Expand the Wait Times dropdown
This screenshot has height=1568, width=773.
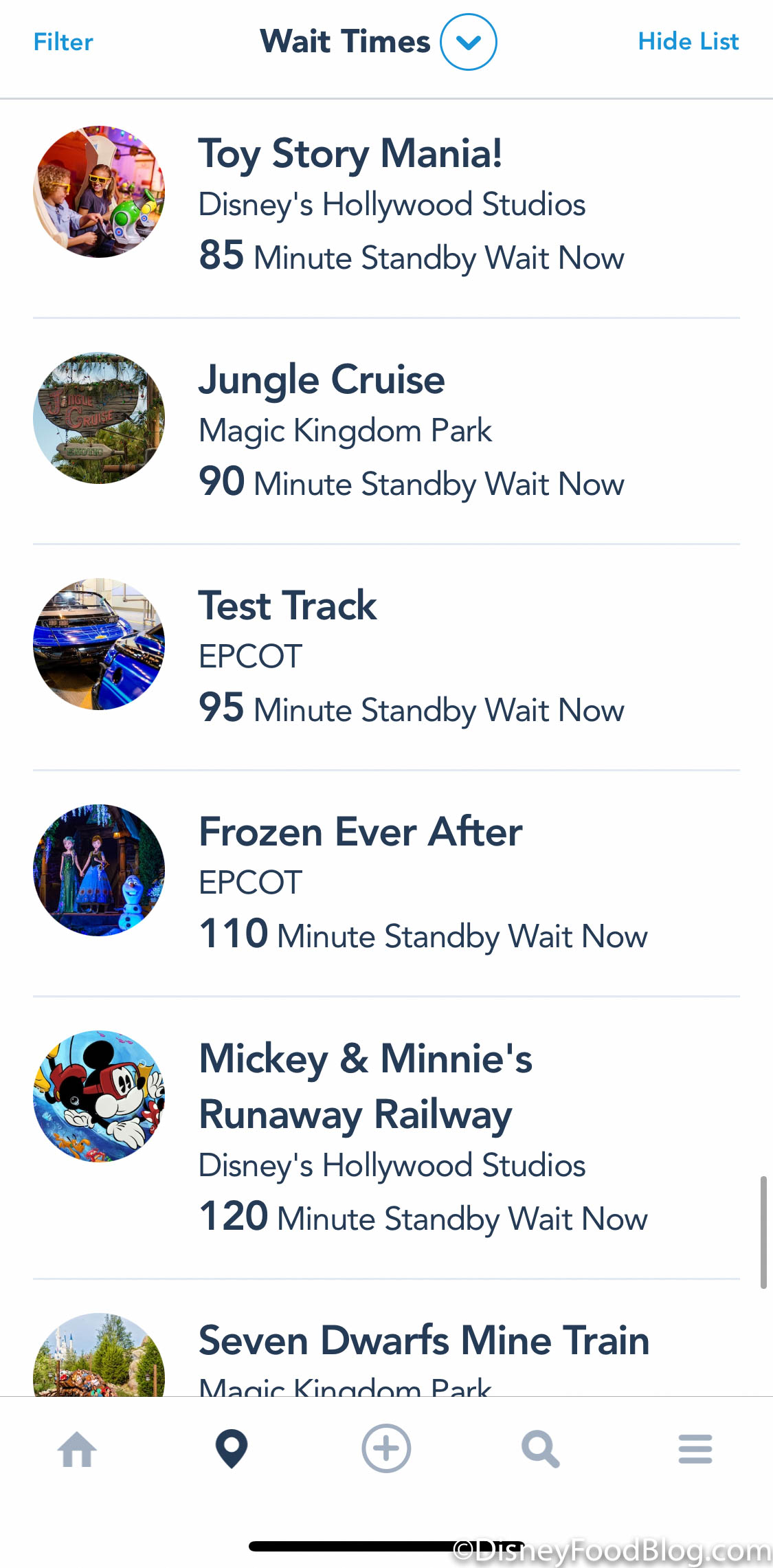(x=468, y=42)
